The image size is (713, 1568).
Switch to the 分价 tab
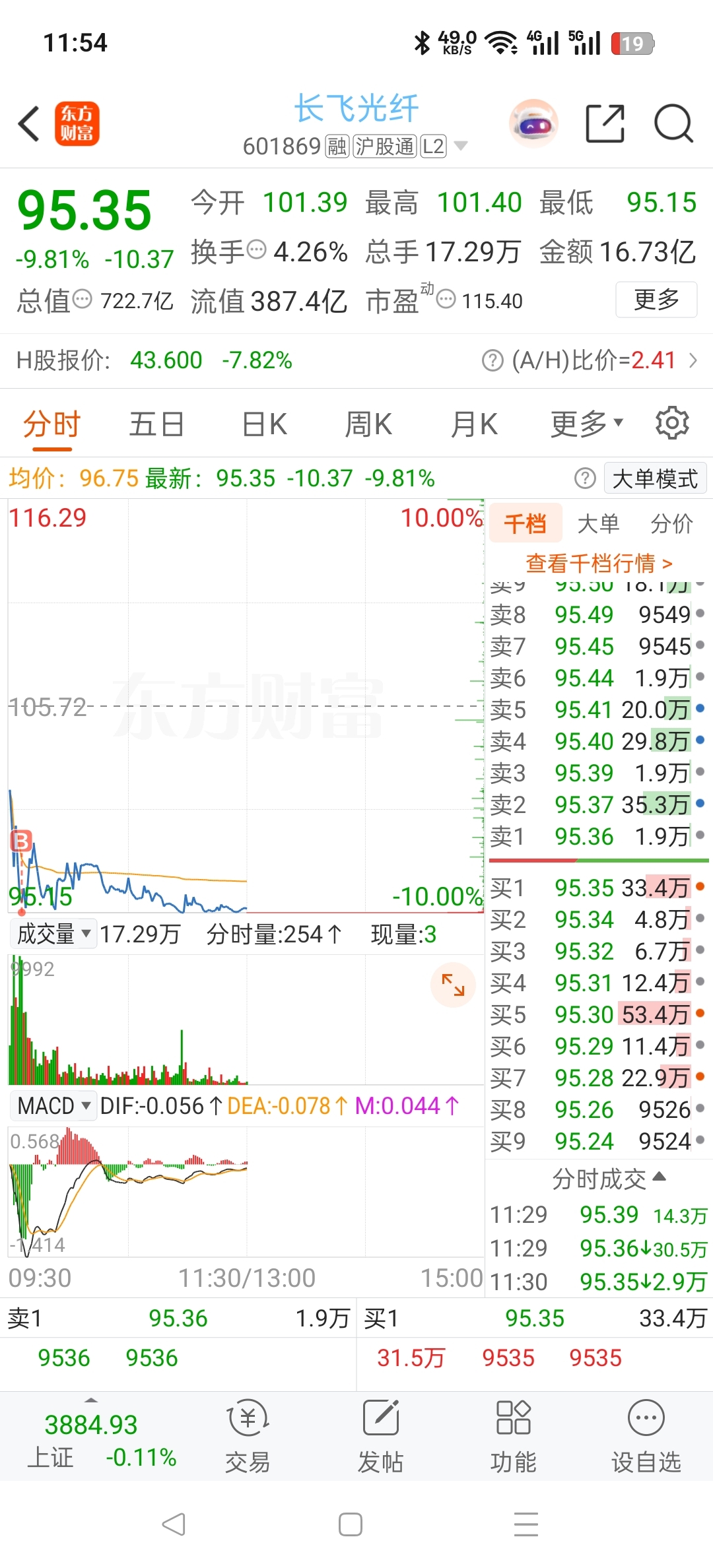pos(671,524)
